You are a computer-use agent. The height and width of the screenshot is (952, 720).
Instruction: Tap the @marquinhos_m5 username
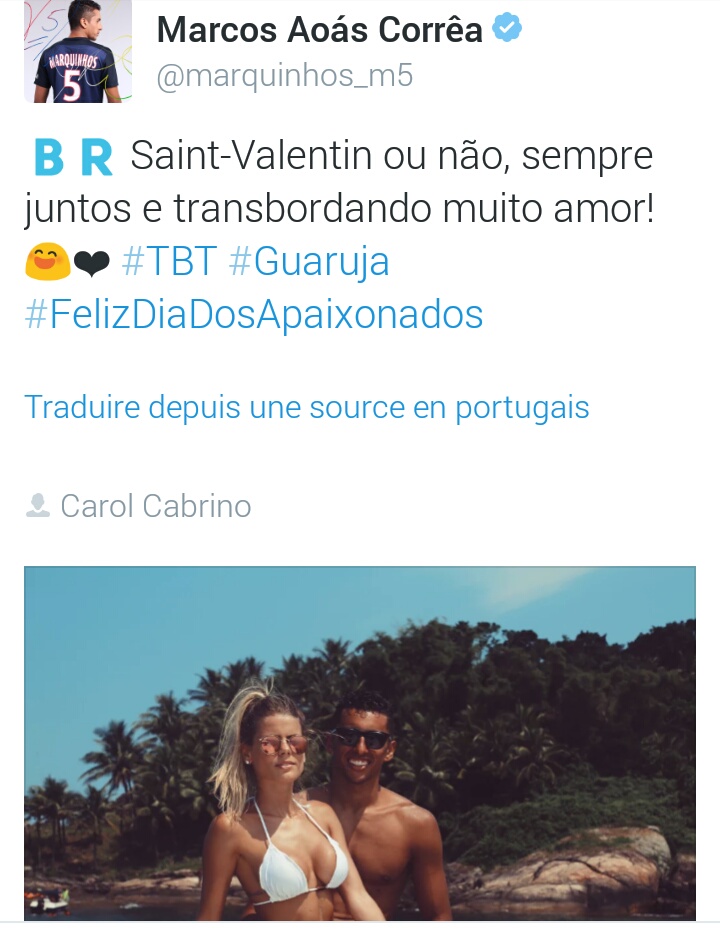pos(284,76)
